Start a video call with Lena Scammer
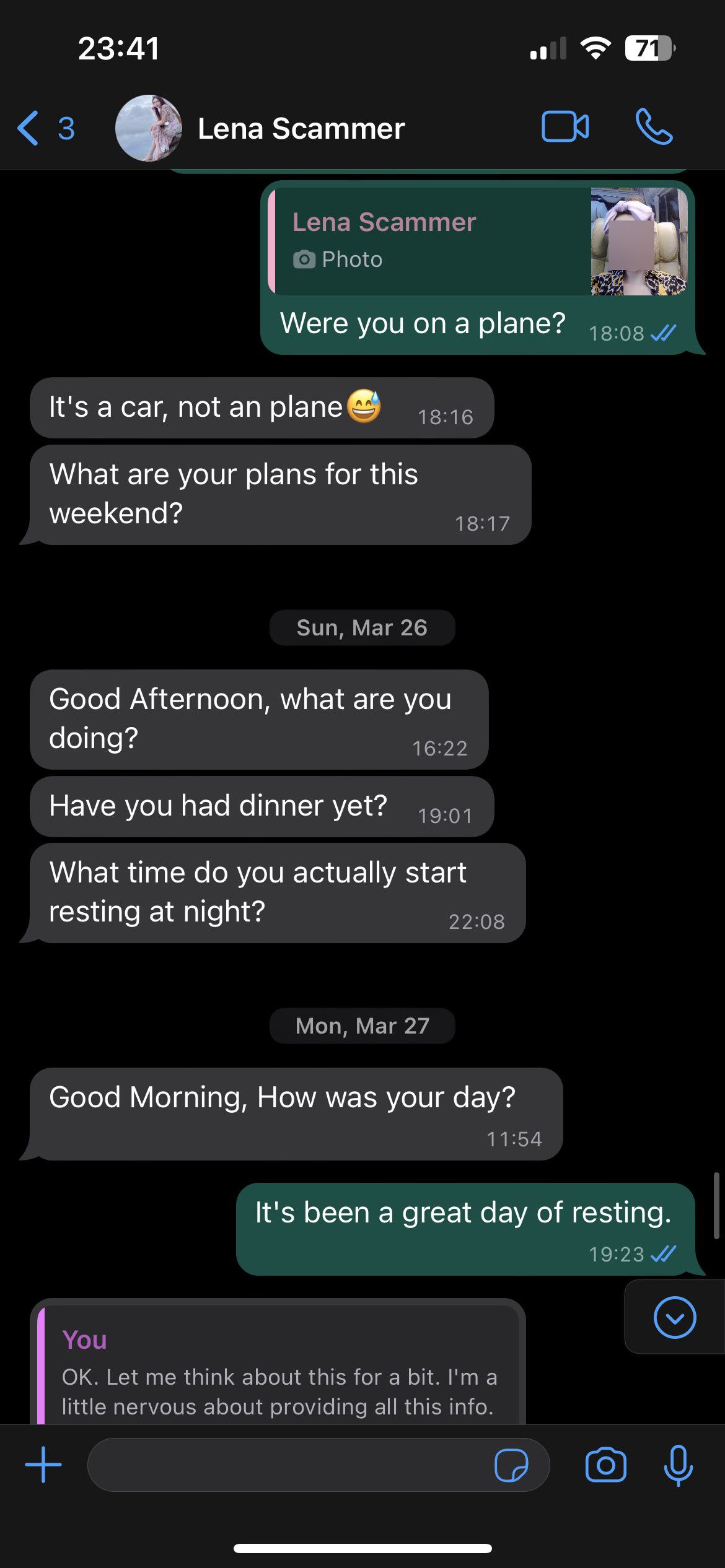Viewport: 725px width, 1568px height. click(565, 127)
